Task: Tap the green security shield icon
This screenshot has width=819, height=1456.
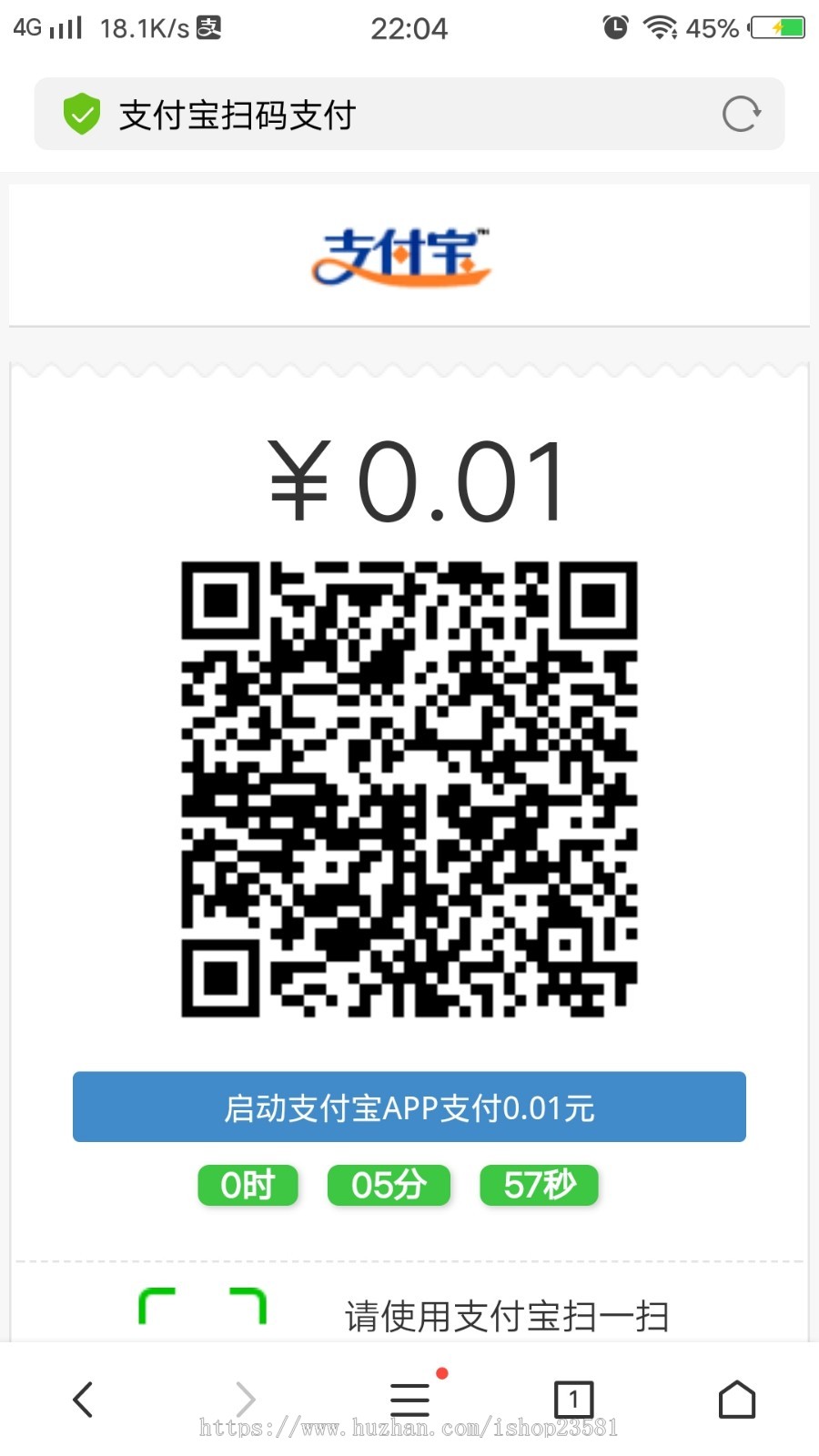Action: (82, 114)
